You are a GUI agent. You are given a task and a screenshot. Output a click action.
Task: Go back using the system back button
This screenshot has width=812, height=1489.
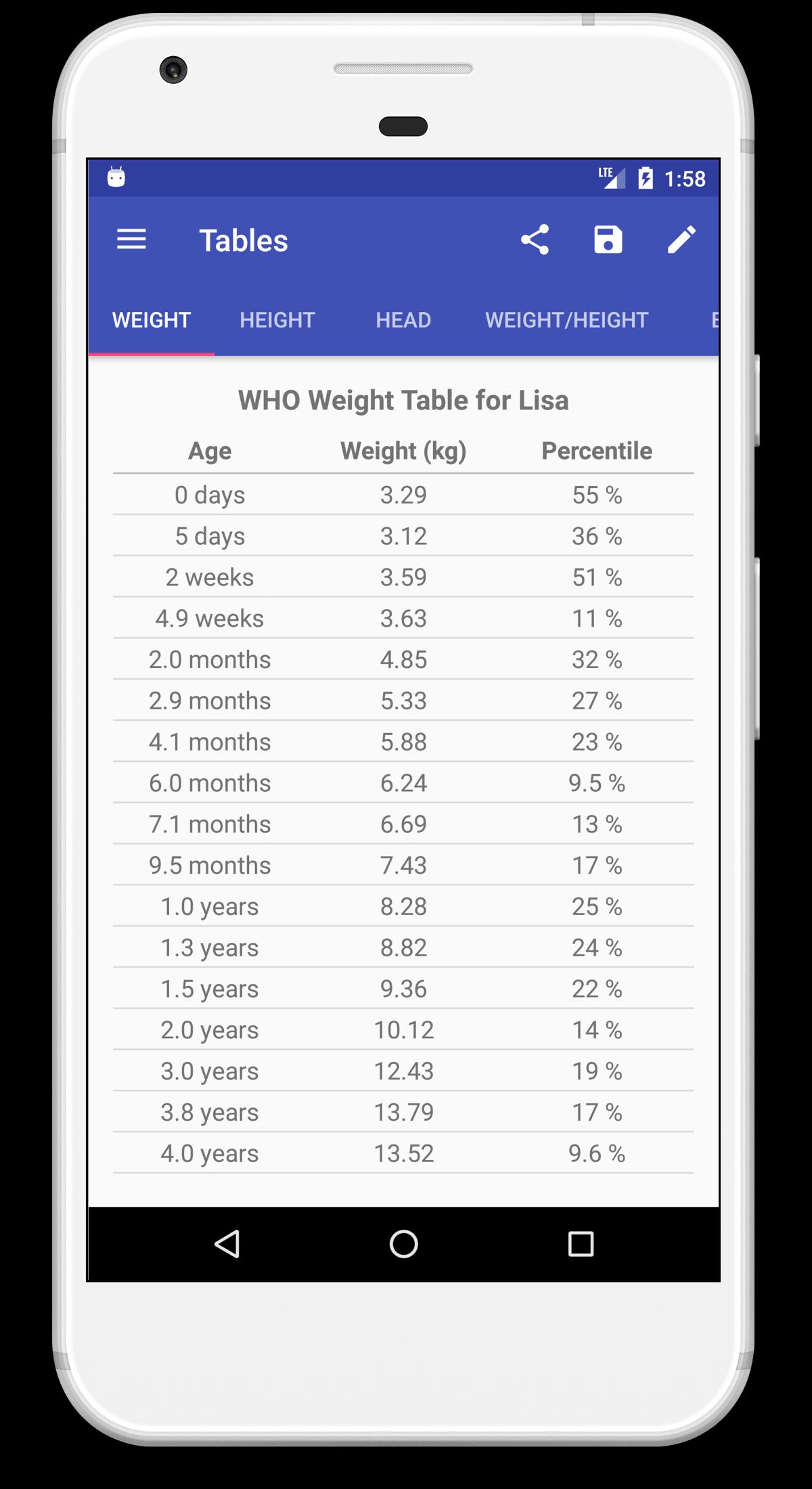tap(227, 1244)
